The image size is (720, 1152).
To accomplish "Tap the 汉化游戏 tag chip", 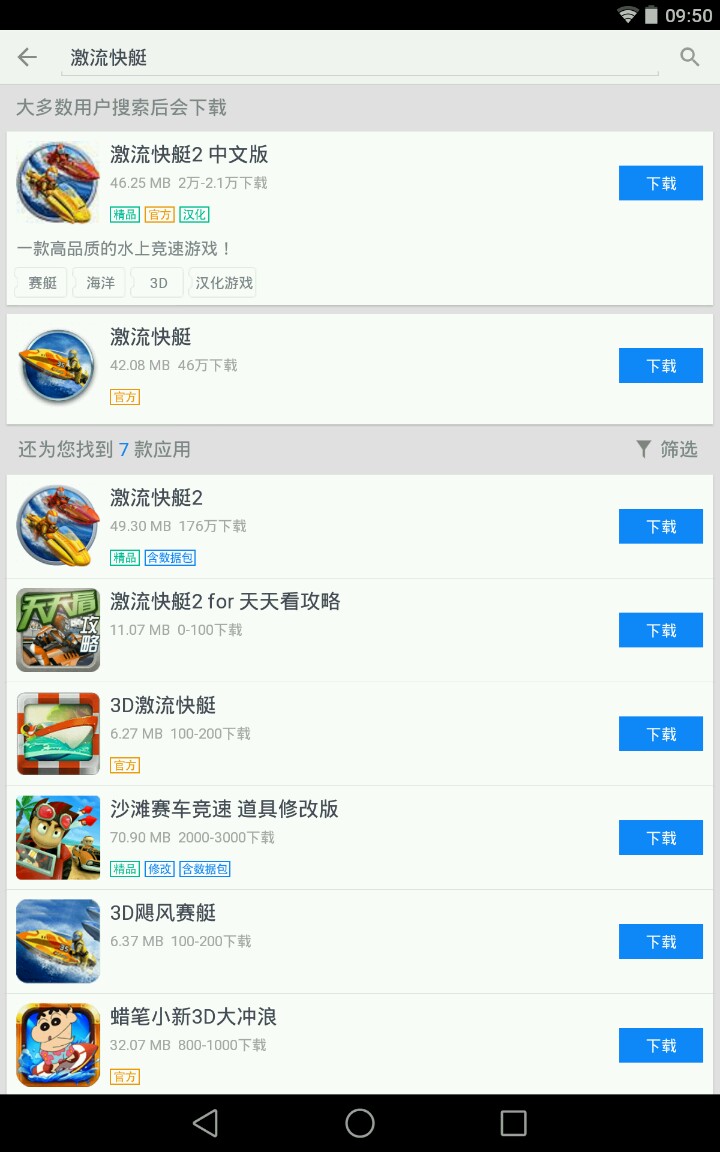I will point(224,283).
